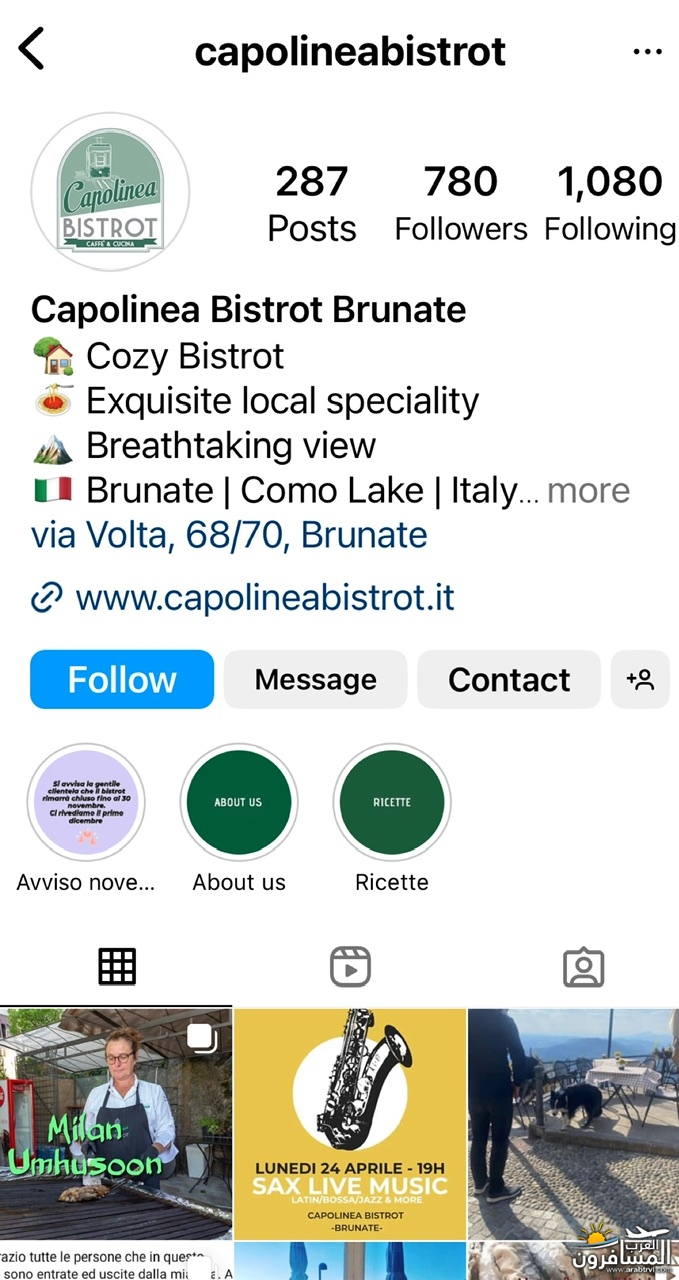Follow the capolineabistrot account
Viewport: 679px width, 1280px height.
122,680
